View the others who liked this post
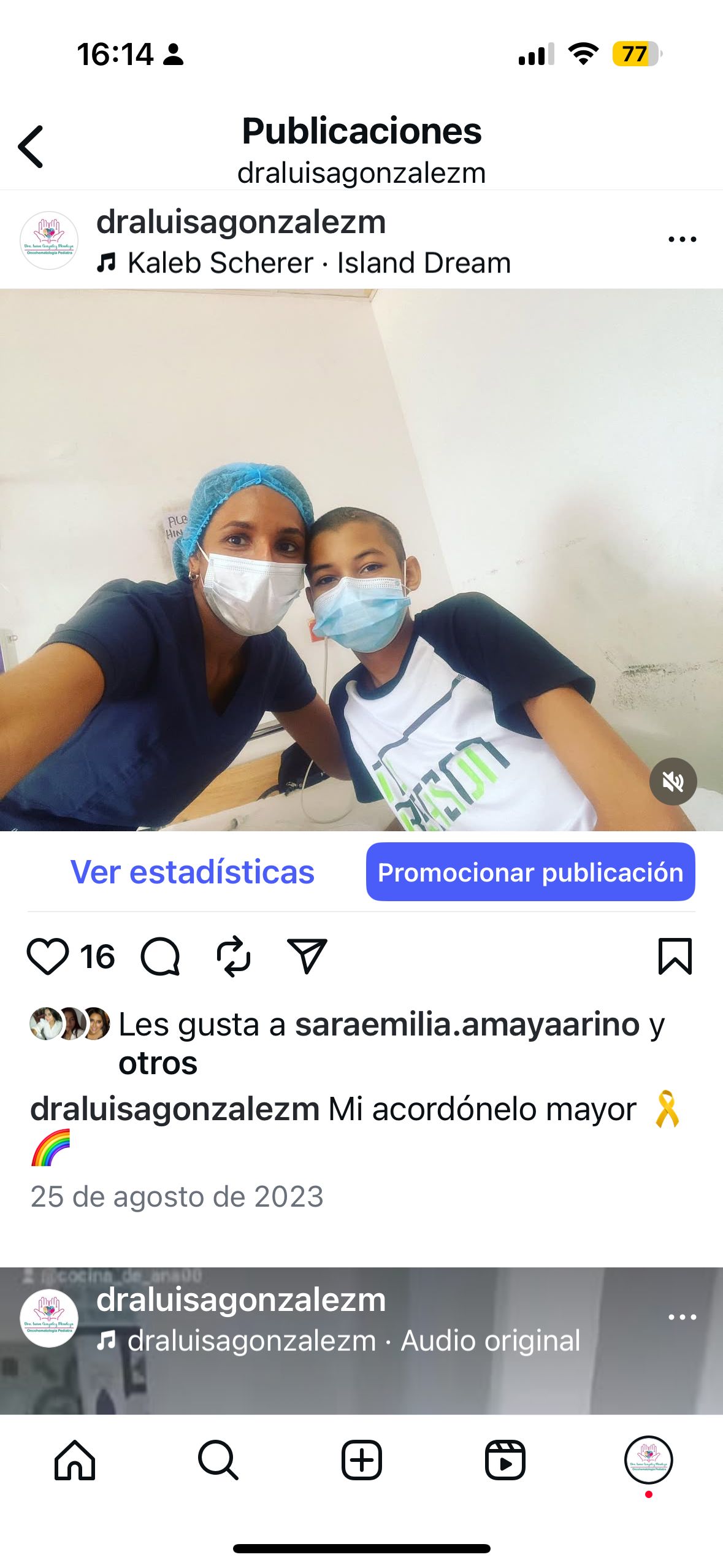The image size is (723, 1568). [158, 1063]
